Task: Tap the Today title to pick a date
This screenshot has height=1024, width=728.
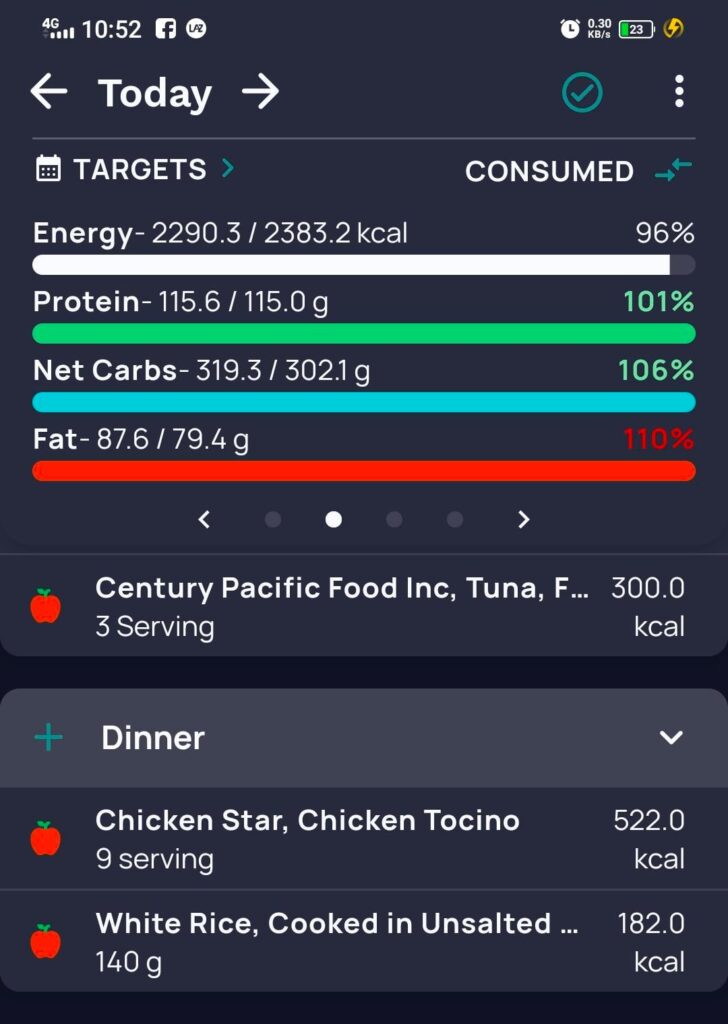Action: (x=154, y=92)
